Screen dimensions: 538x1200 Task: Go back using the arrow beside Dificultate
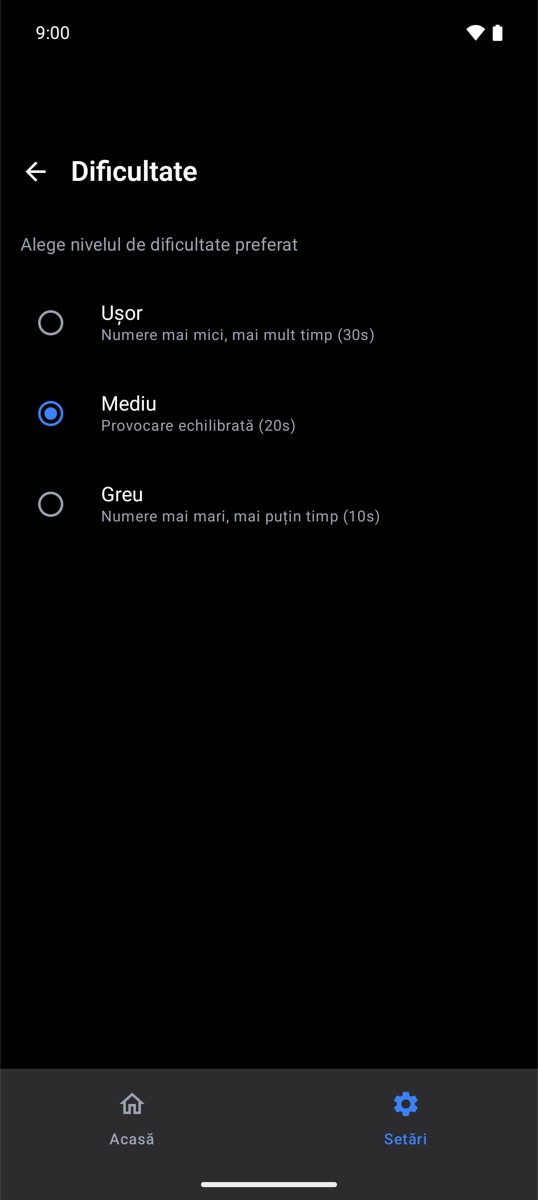(36, 172)
